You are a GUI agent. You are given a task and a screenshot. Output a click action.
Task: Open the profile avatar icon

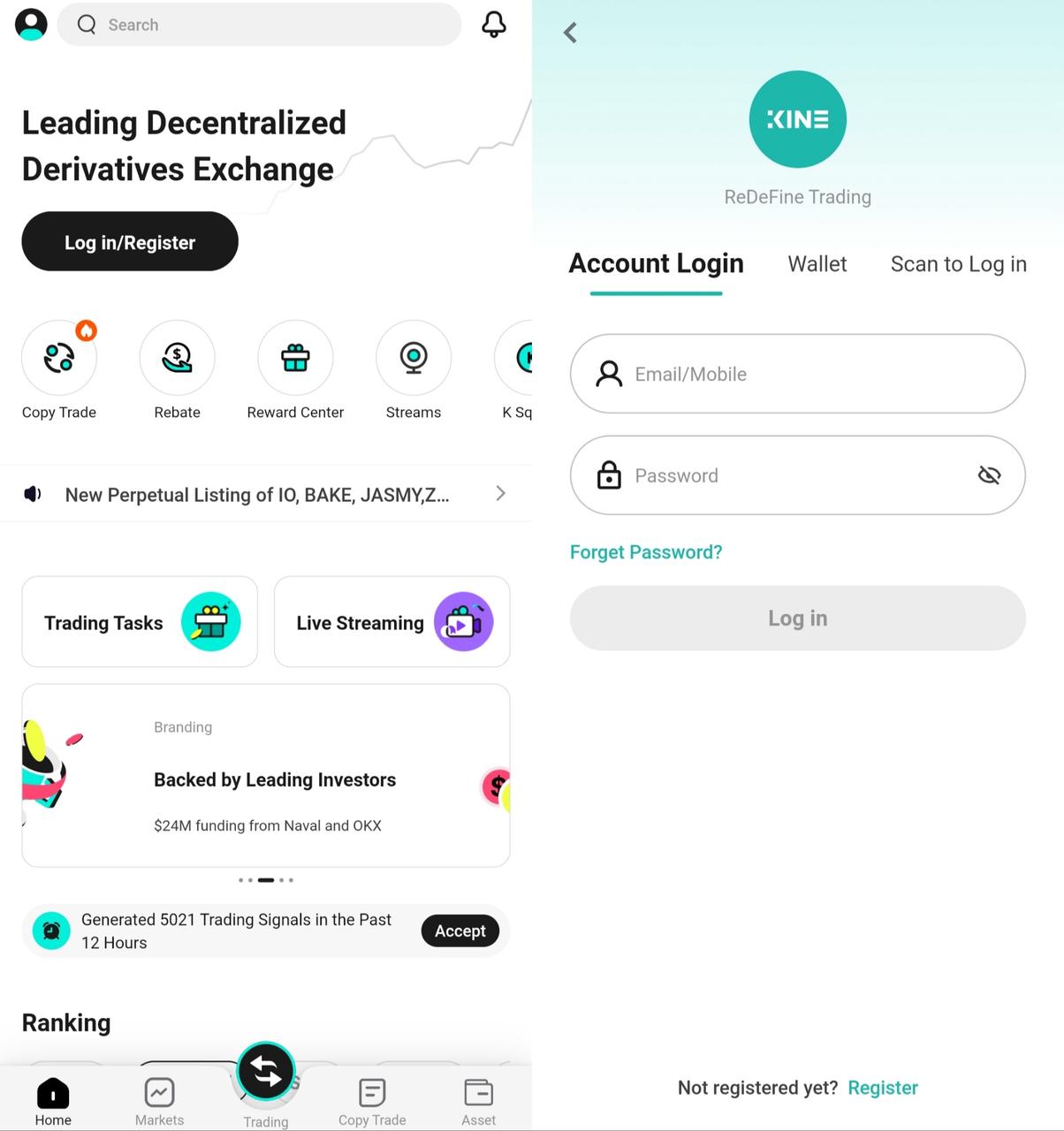click(x=31, y=24)
